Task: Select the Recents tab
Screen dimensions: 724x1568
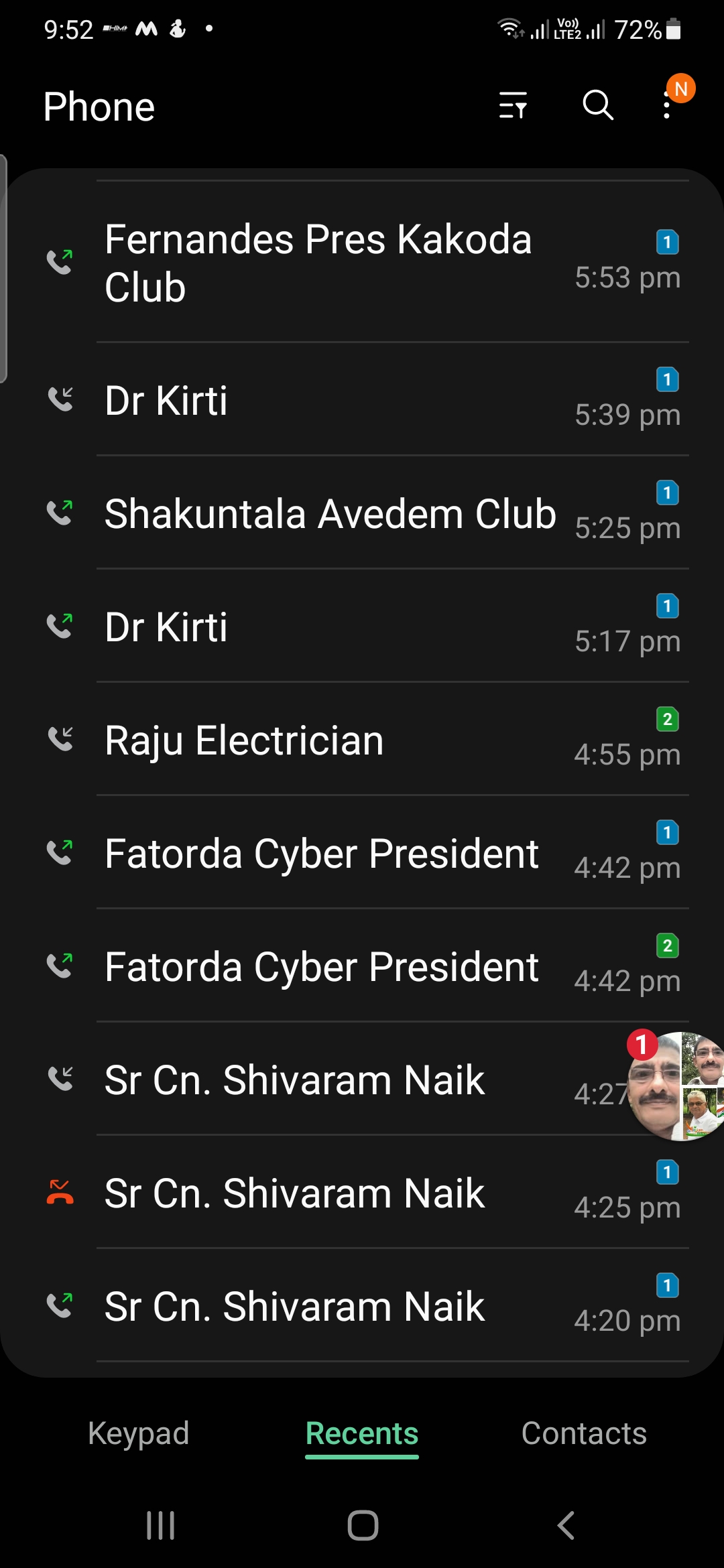Action: click(x=362, y=1434)
